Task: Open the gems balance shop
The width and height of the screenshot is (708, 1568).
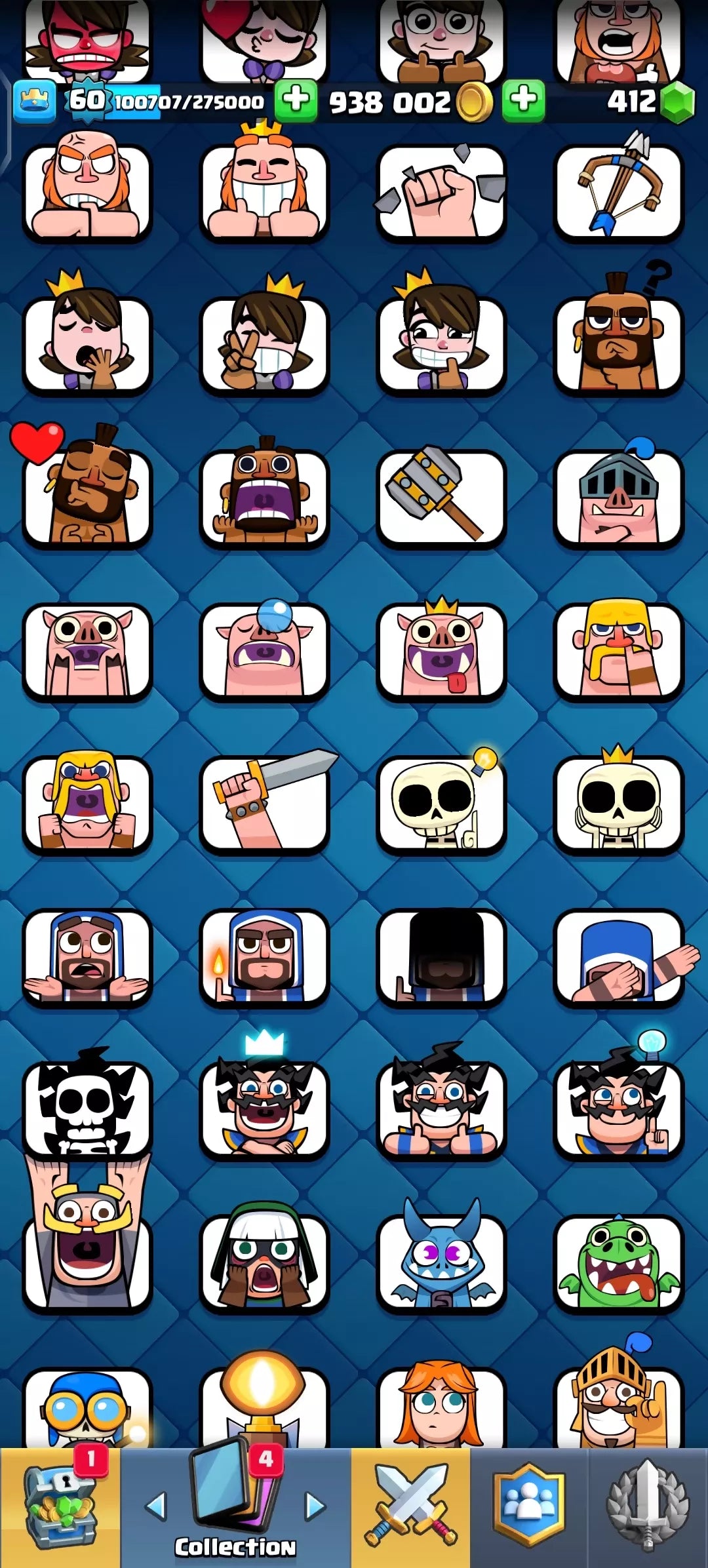Action: [677, 102]
